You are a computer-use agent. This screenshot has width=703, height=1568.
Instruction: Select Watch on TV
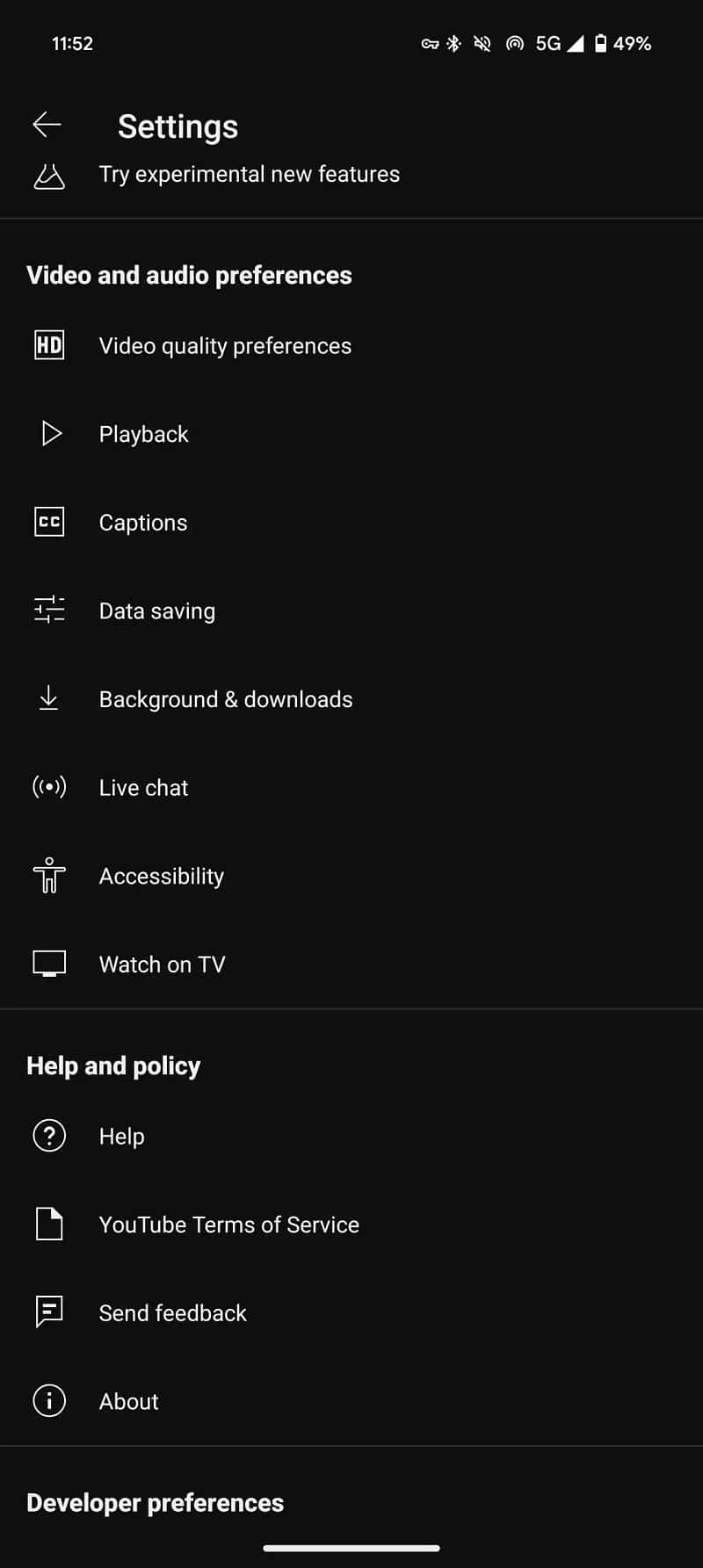(351, 964)
